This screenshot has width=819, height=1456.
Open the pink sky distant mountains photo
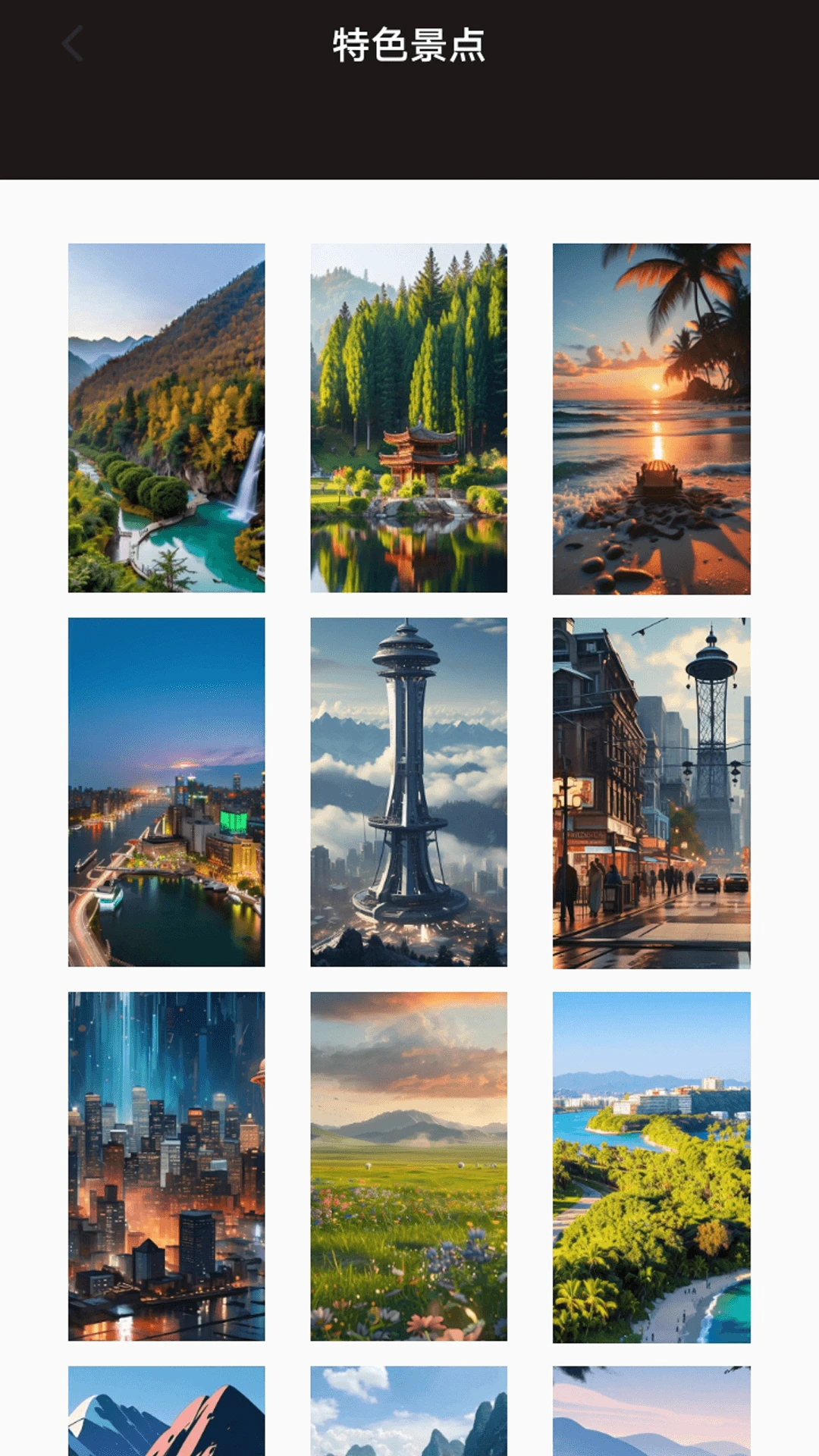651,1411
